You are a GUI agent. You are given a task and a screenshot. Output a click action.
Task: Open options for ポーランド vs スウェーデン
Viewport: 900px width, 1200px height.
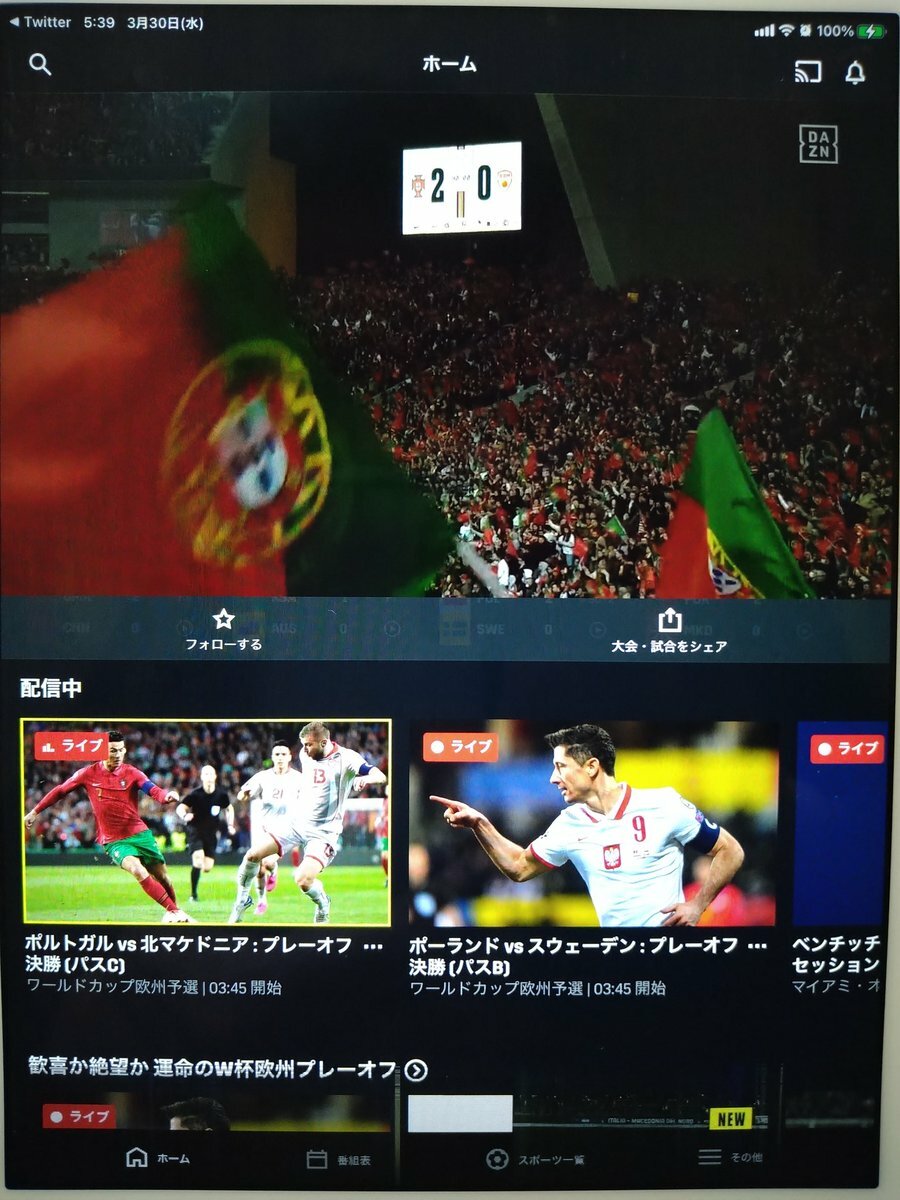758,945
